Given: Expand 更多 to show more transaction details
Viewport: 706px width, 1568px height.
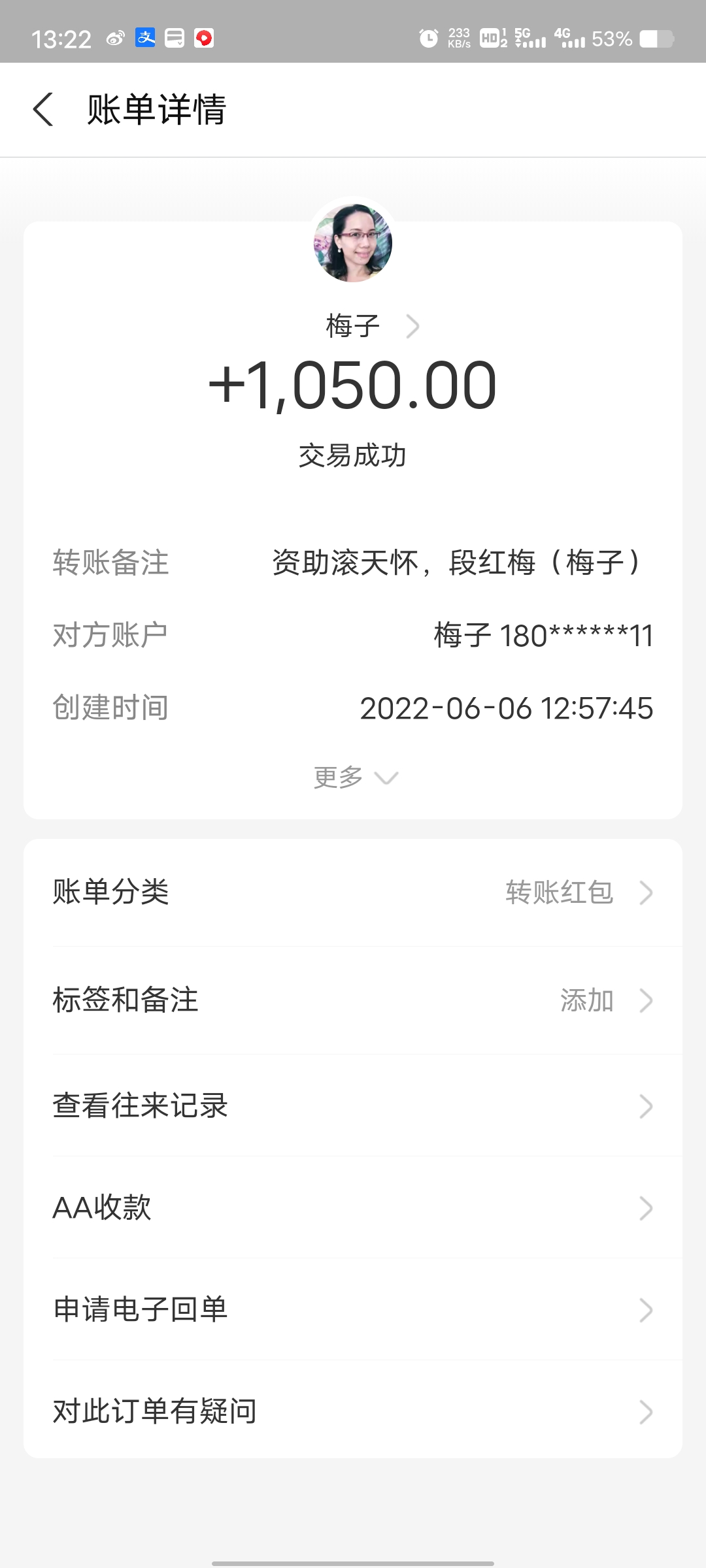Looking at the screenshot, I should pyautogui.click(x=353, y=776).
